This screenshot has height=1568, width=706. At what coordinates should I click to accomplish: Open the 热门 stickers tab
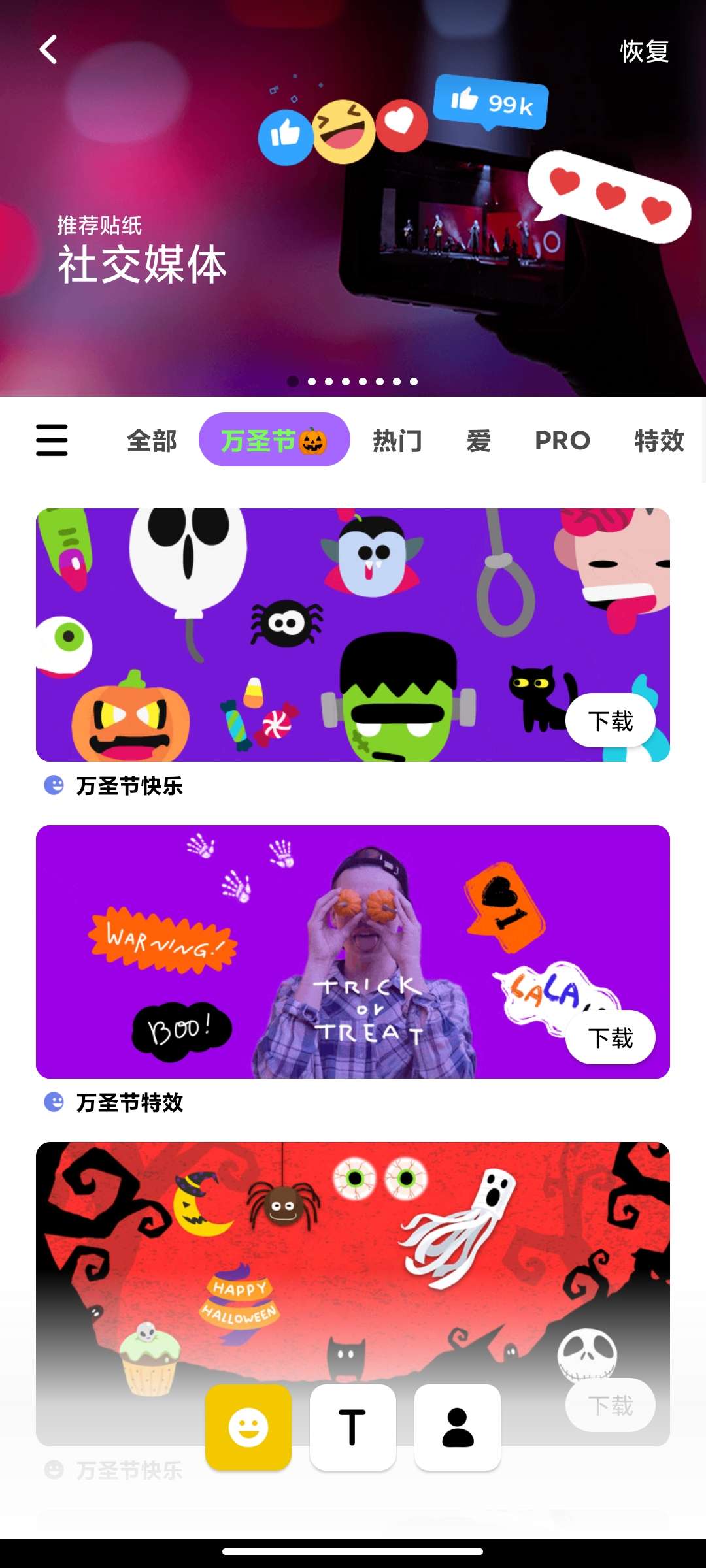(x=398, y=440)
